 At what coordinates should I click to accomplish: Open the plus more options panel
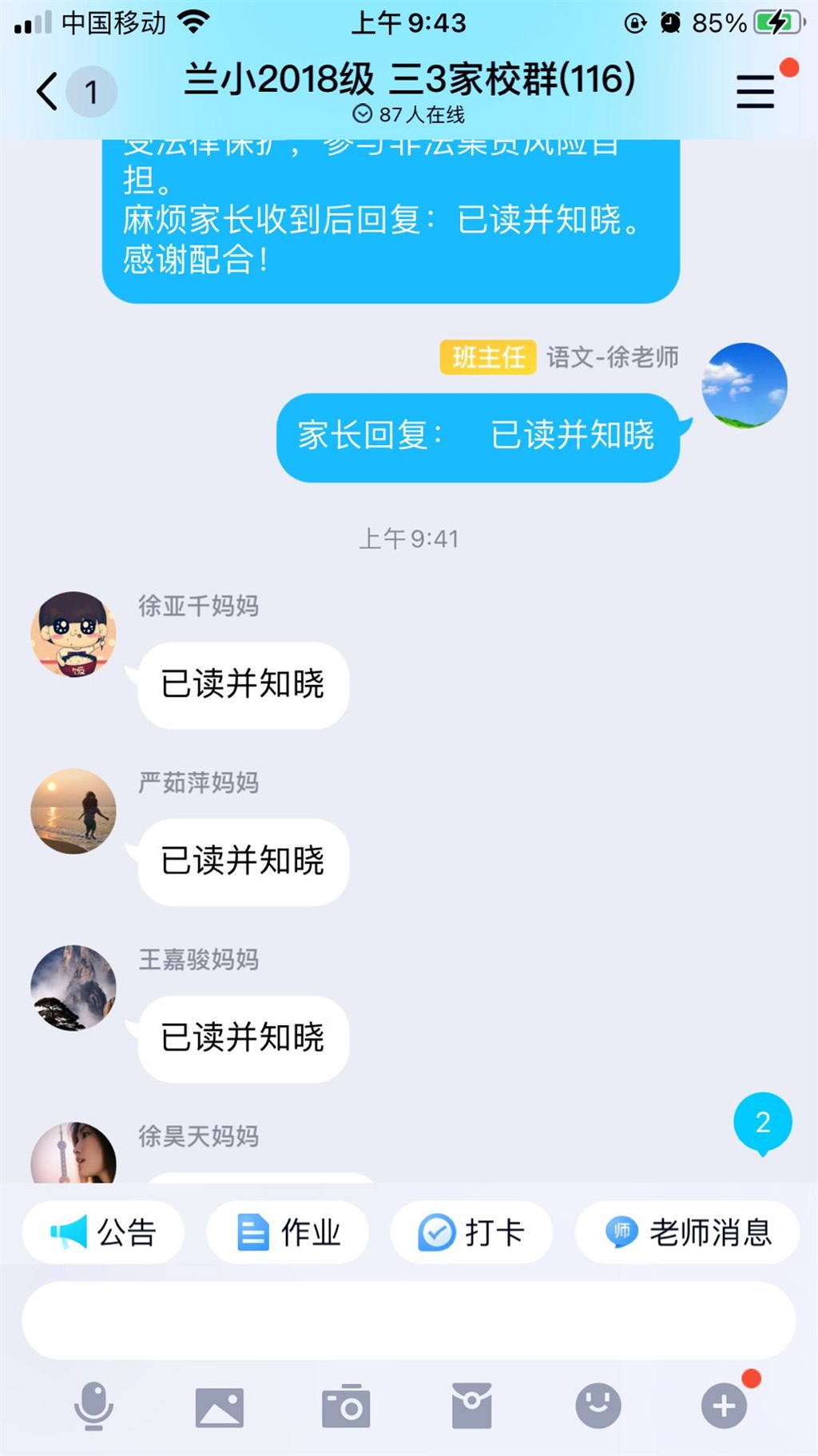pos(724,1406)
